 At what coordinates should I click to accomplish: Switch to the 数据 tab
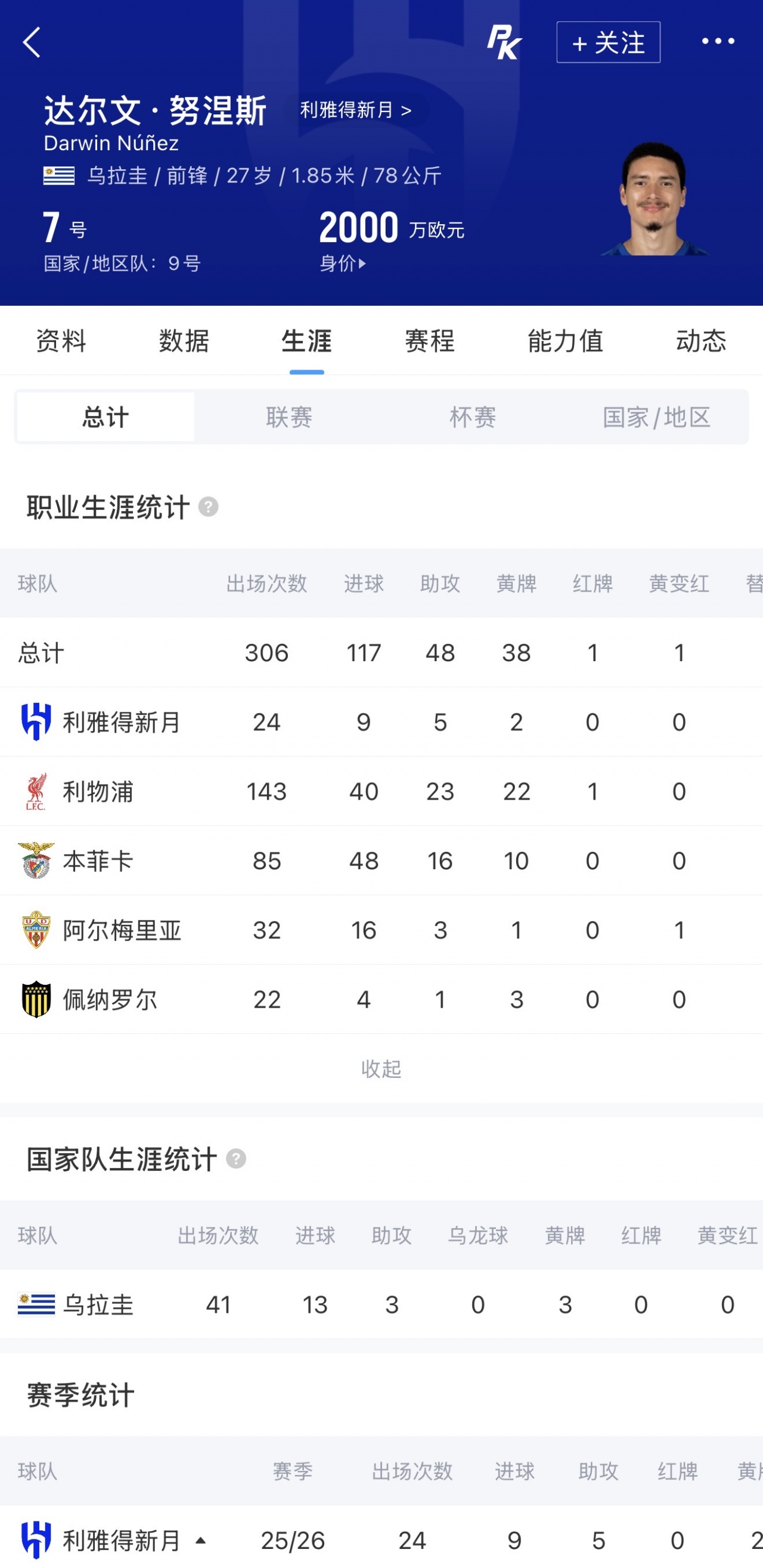[x=184, y=341]
